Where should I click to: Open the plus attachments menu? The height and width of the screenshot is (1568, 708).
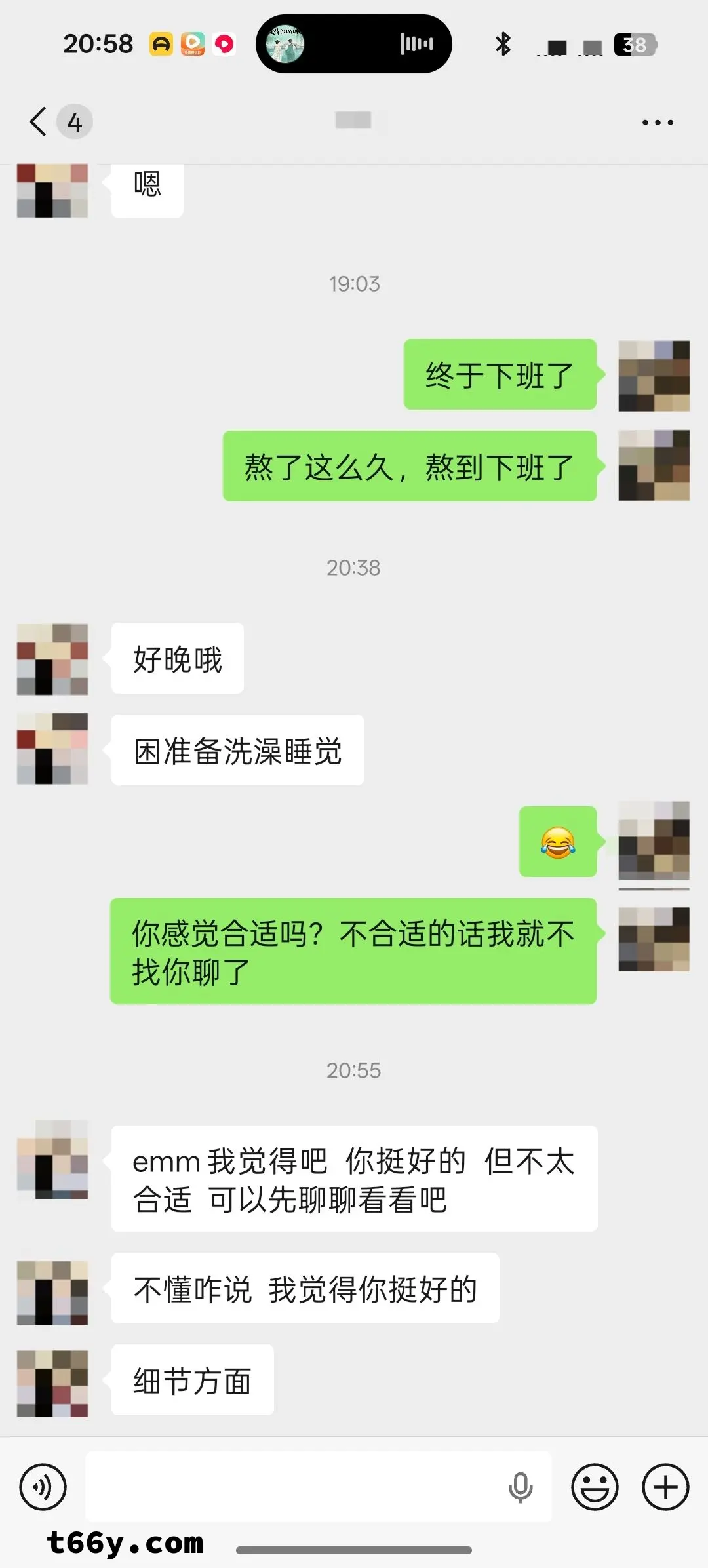tap(665, 1487)
